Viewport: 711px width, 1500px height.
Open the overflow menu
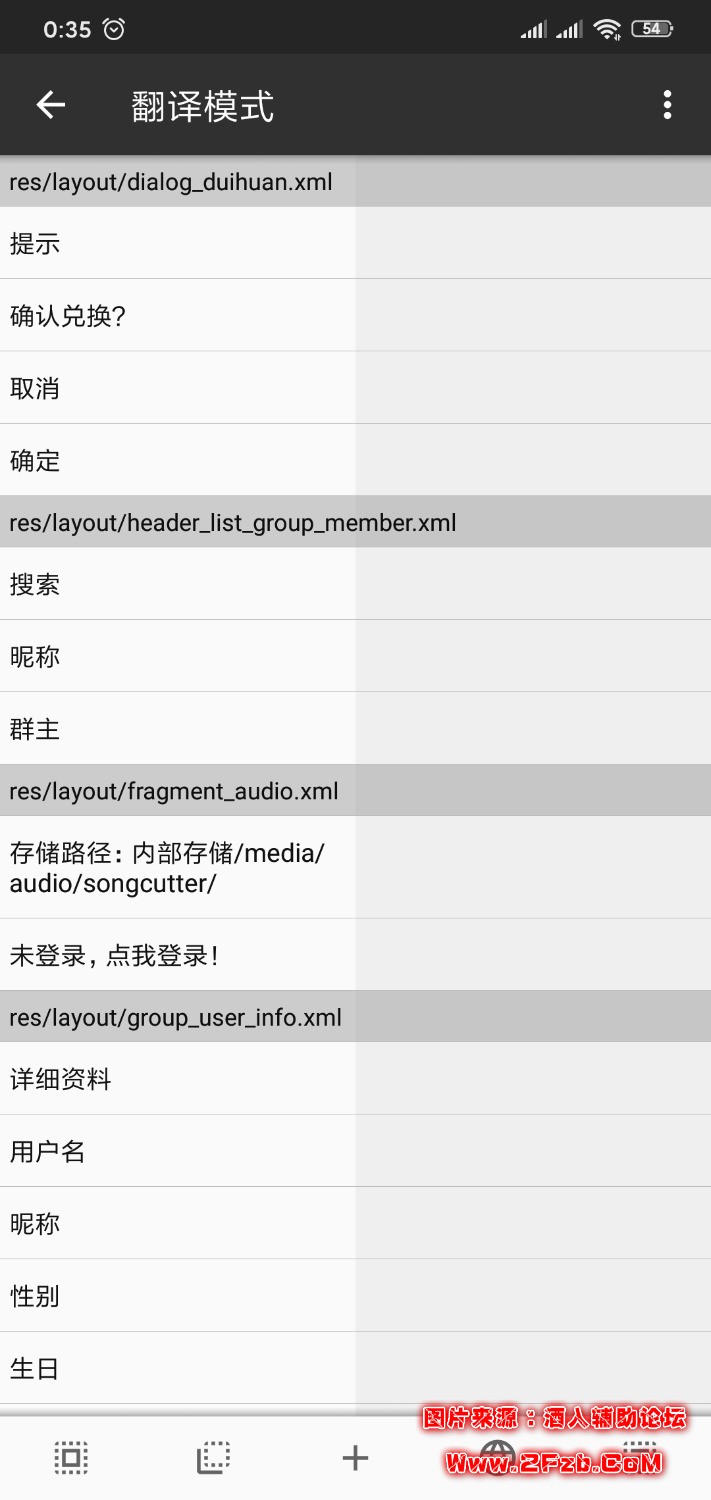click(x=667, y=105)
